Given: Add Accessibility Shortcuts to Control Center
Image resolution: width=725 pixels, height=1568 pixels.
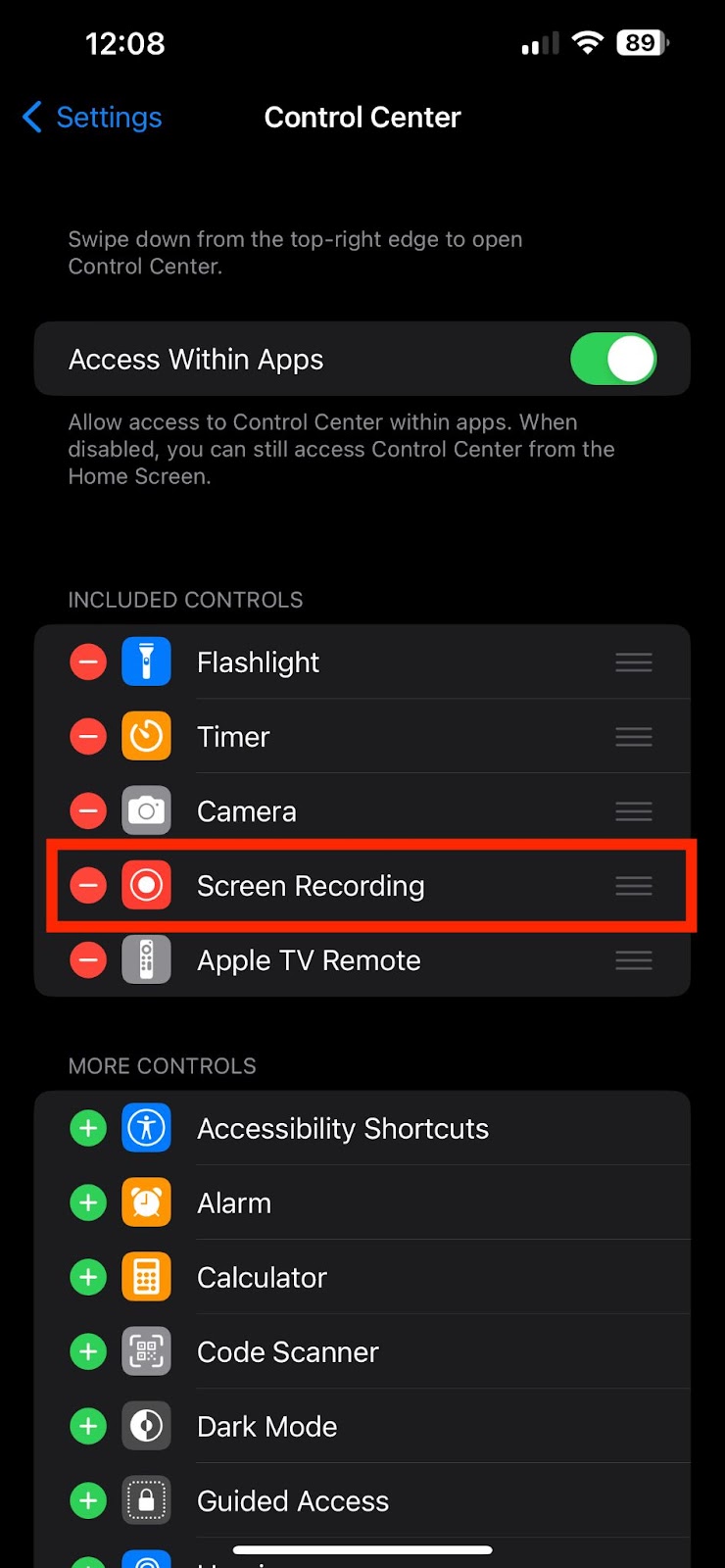Looking at the screenshot, I should pos(88,1129).
